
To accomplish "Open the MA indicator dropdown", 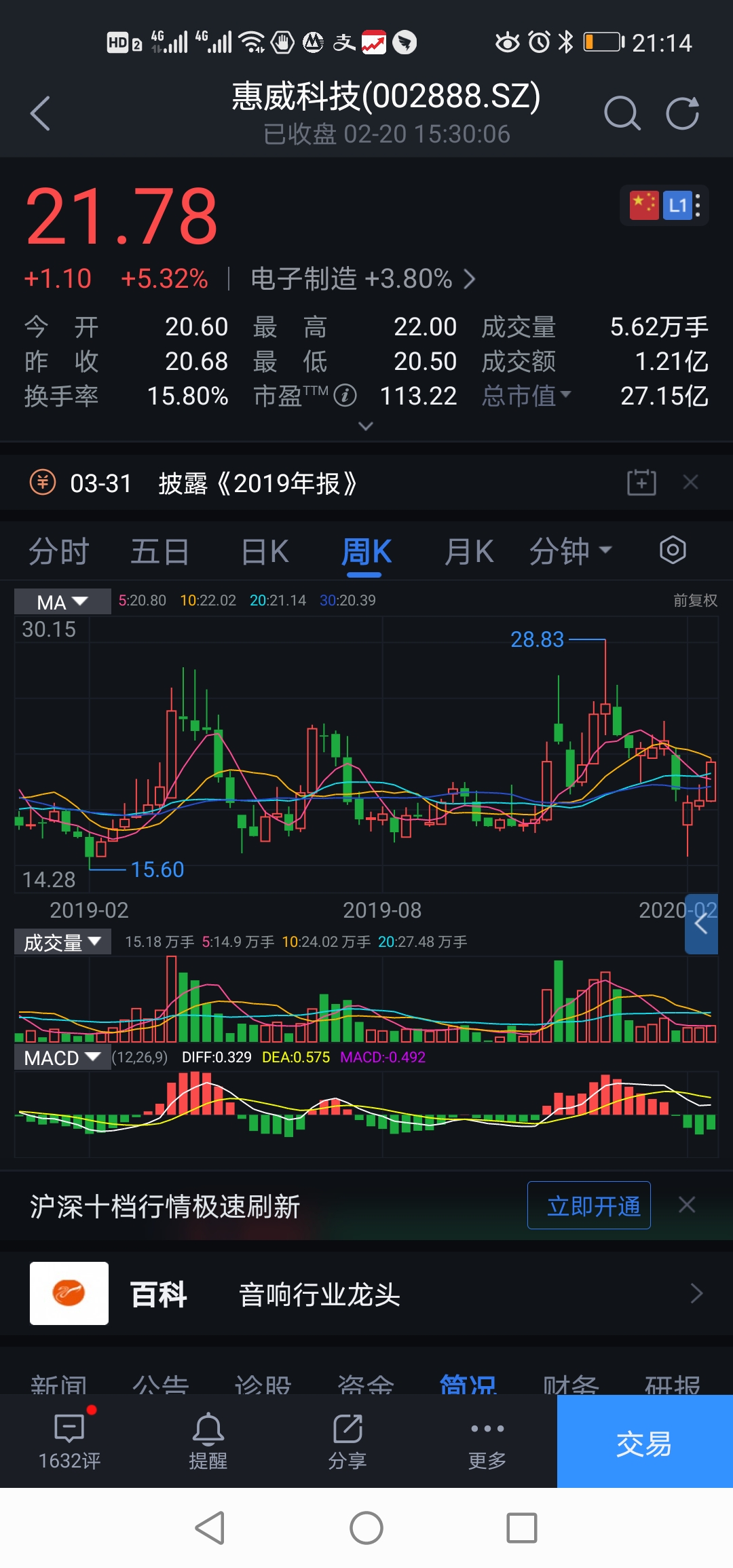I will point(62,601).
